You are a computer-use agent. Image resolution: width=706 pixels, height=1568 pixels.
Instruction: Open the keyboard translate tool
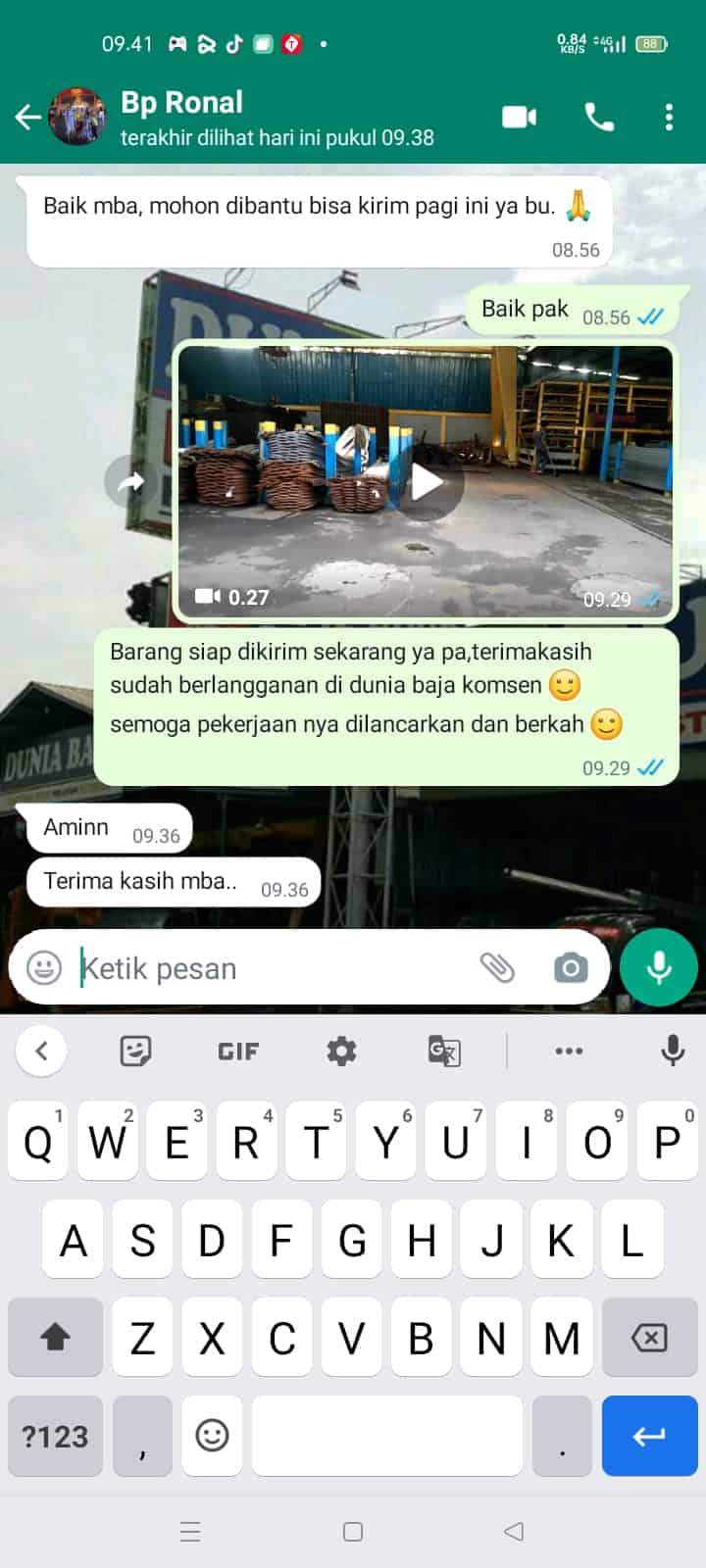tap(443, 1052)
